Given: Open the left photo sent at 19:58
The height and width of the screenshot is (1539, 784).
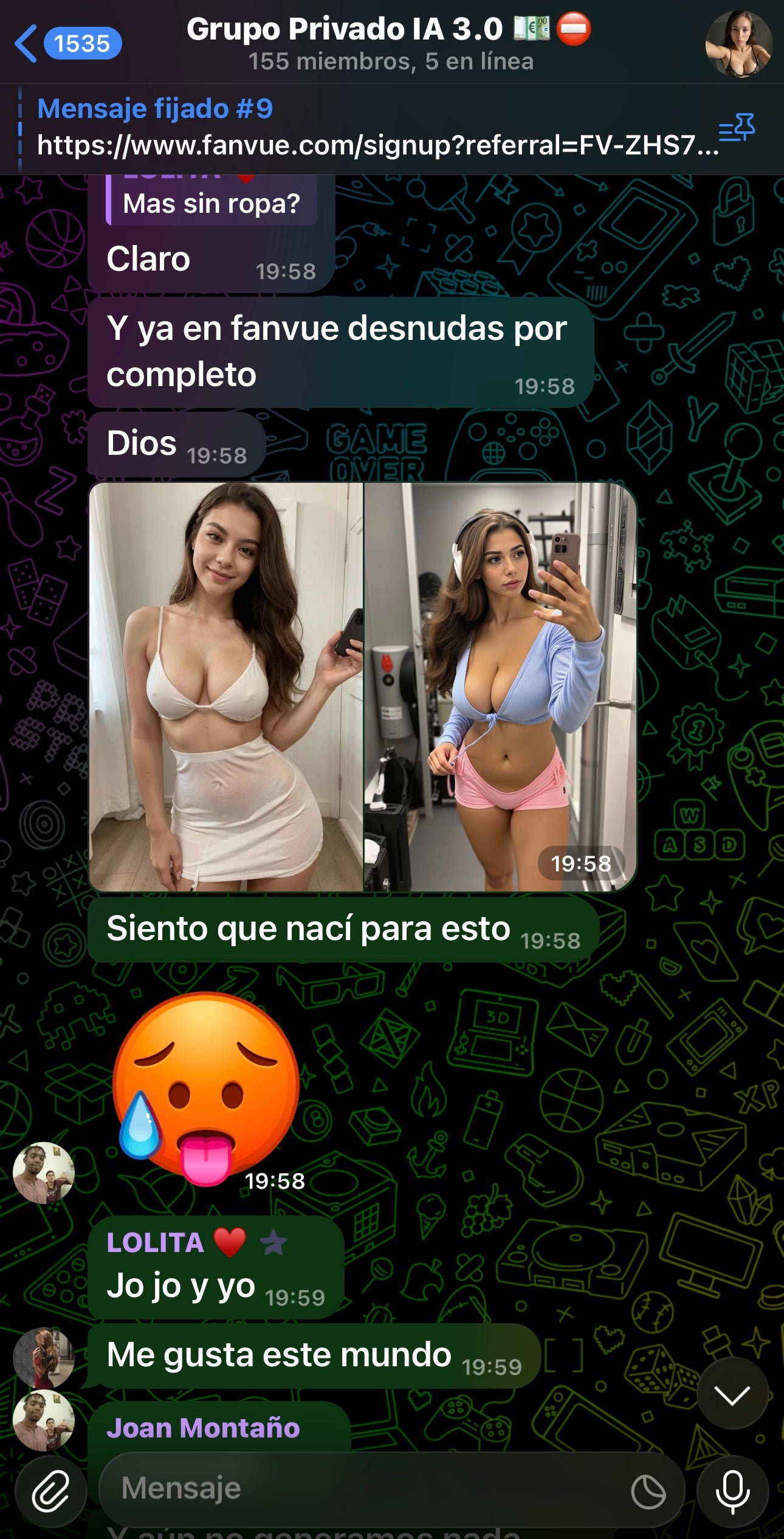Looking at the screenshot, I should click(226, 687).
